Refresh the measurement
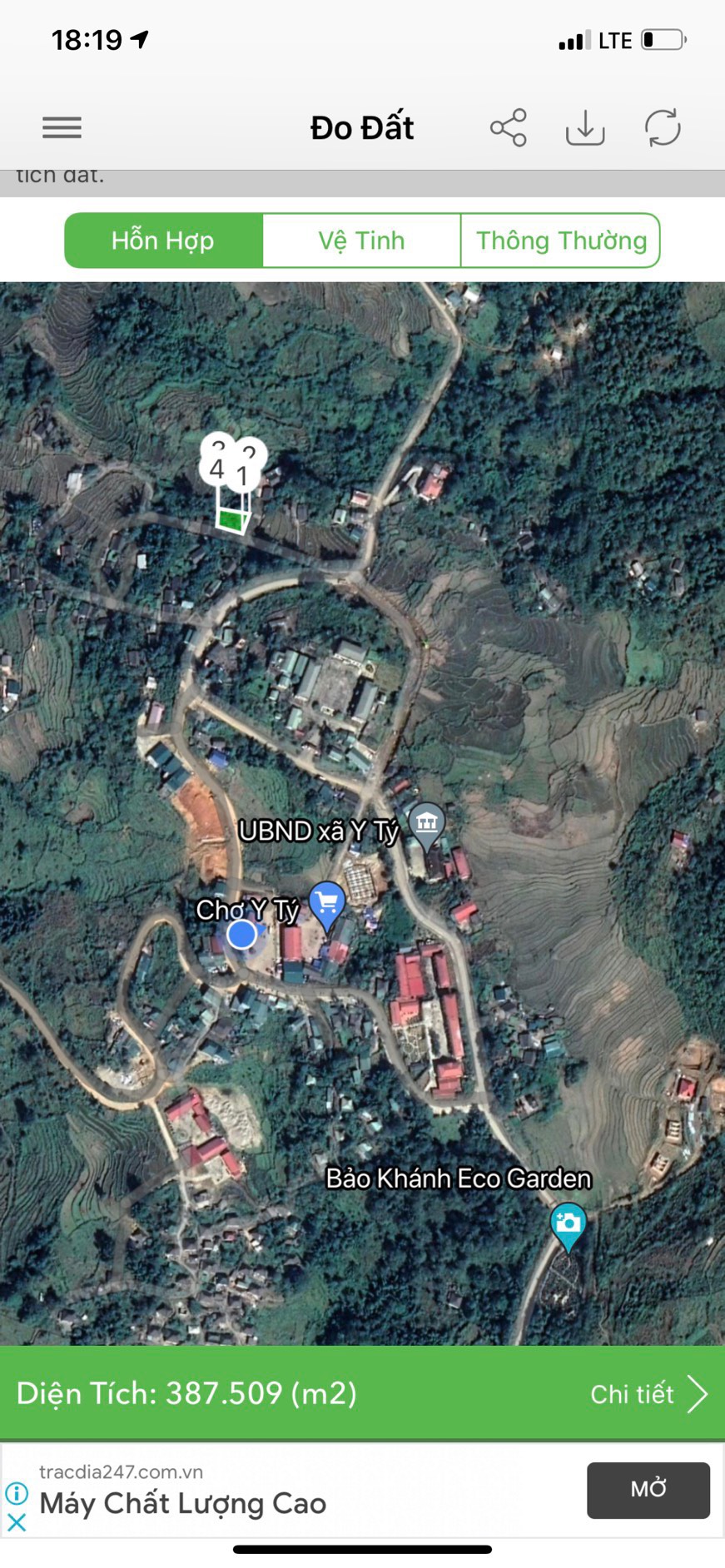725x1568 pixels. [663, 127]
